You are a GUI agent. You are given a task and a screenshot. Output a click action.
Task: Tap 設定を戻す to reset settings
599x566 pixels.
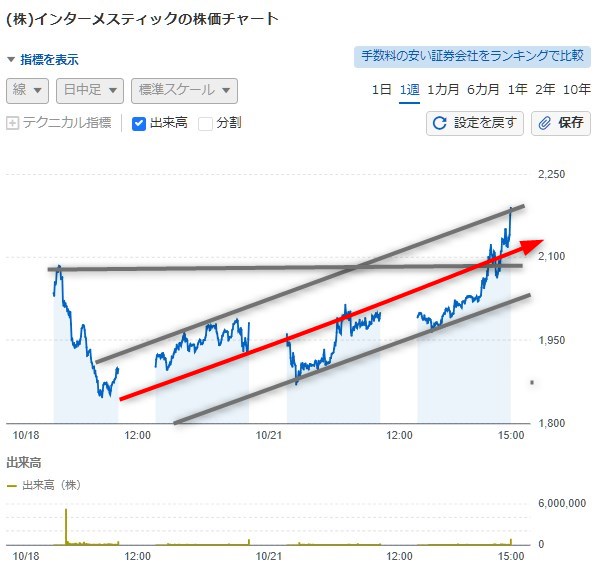coord(475,123)
